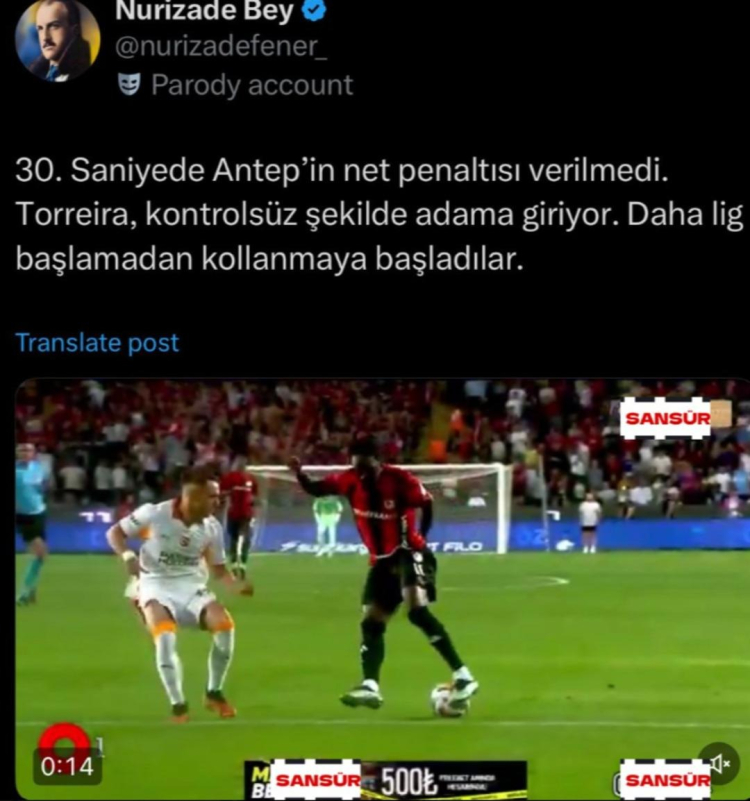Tap Translate post link
750x801 pixels.
(97, 343)
